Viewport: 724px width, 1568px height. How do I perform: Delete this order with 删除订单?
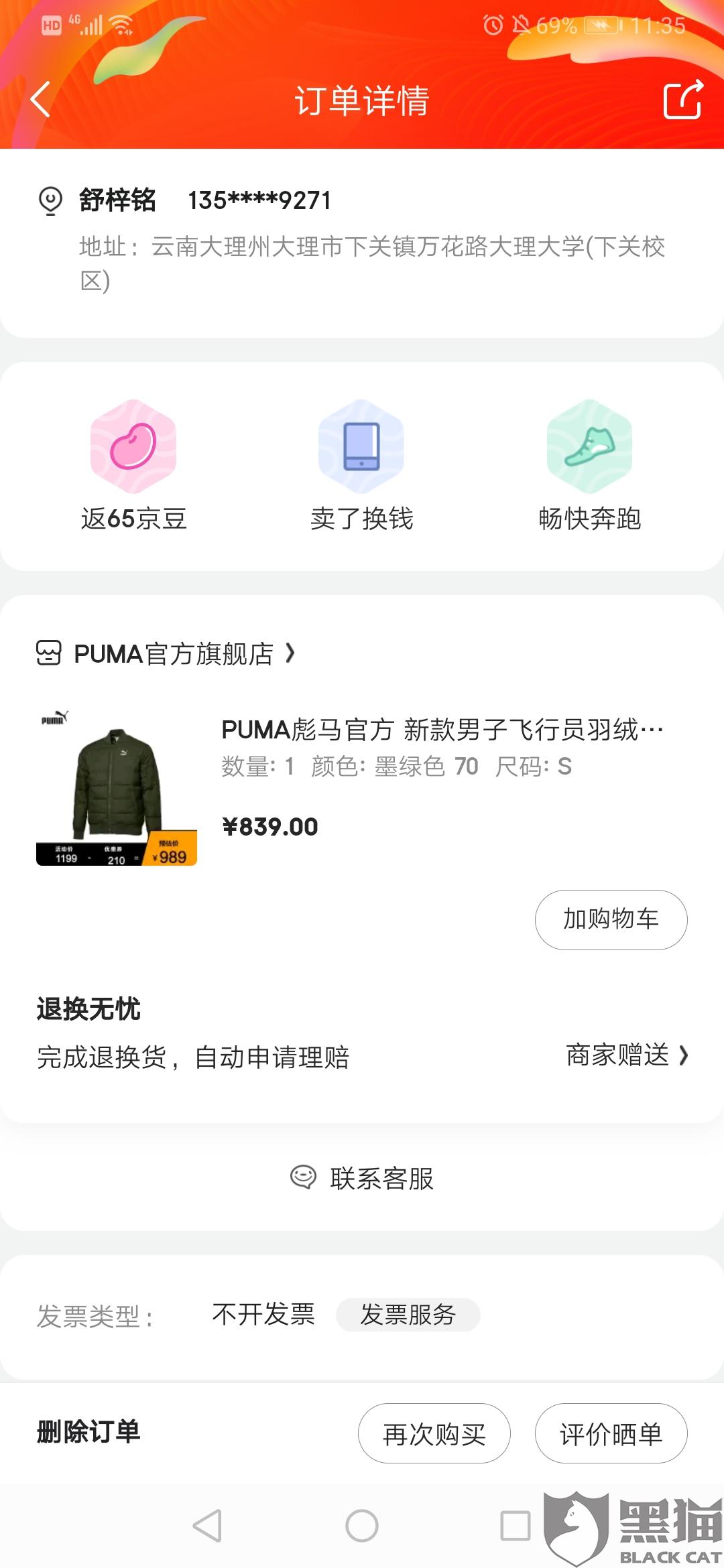pos(88,1433)
